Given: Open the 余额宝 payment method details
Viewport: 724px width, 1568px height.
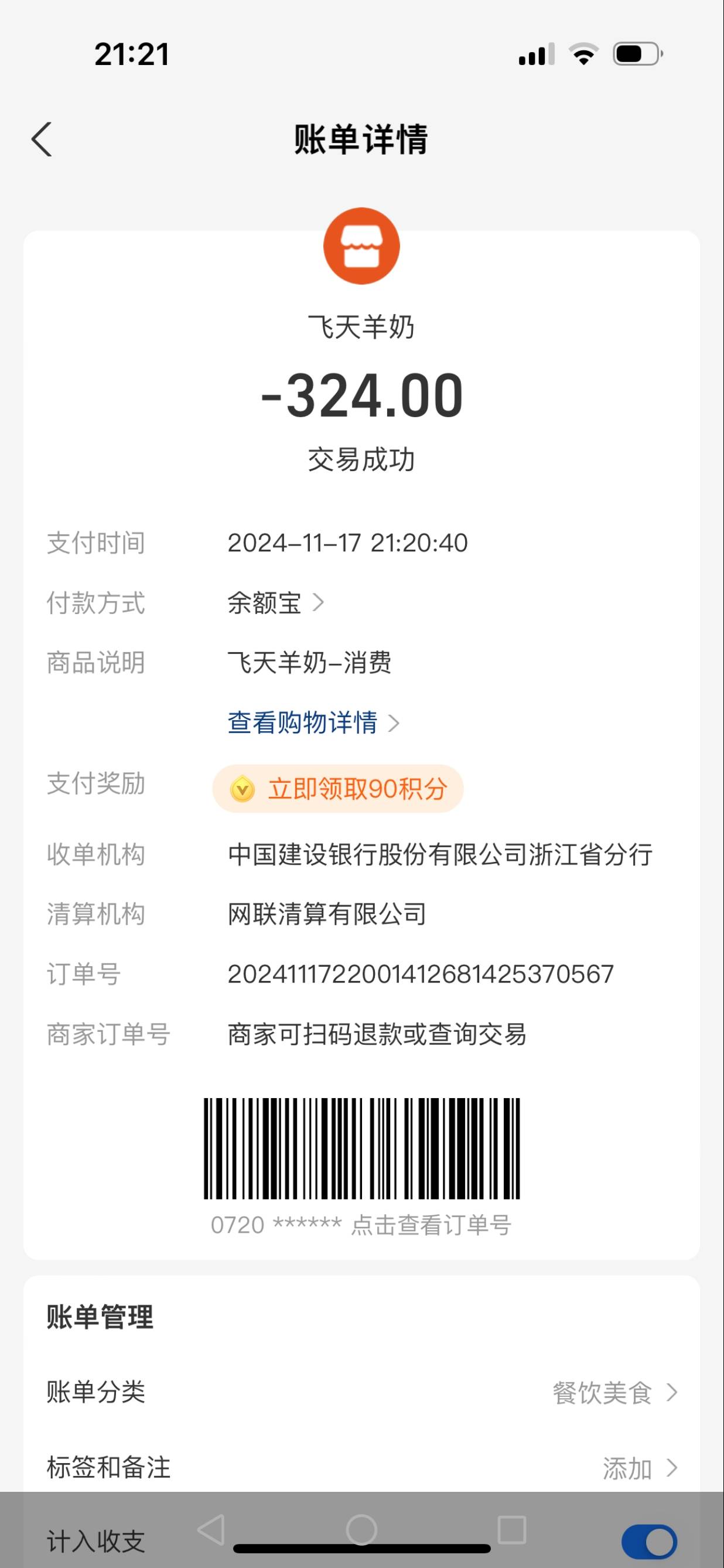Looking at the screenshot, I should (276, 603).
